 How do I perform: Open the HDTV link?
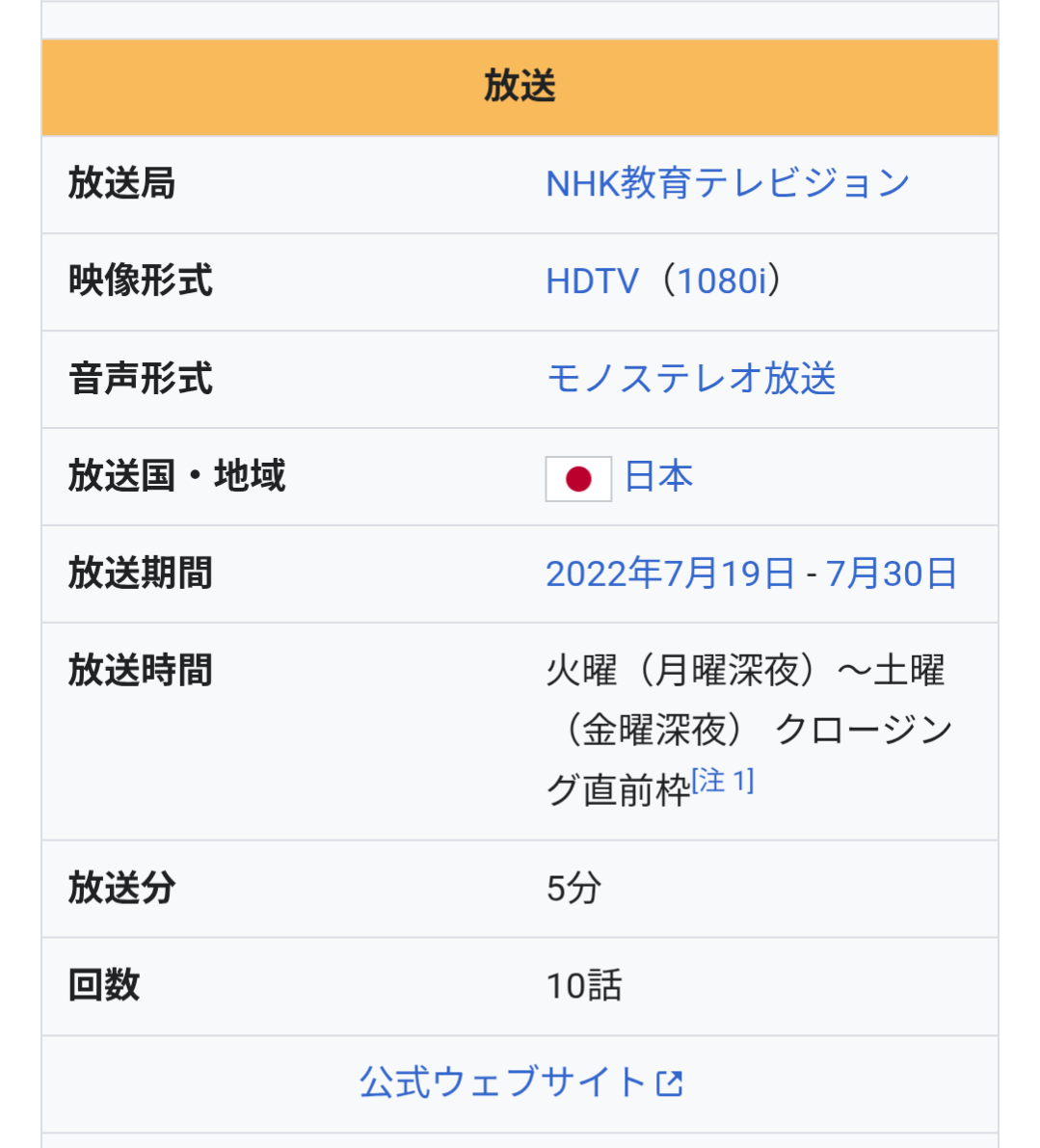592,281
